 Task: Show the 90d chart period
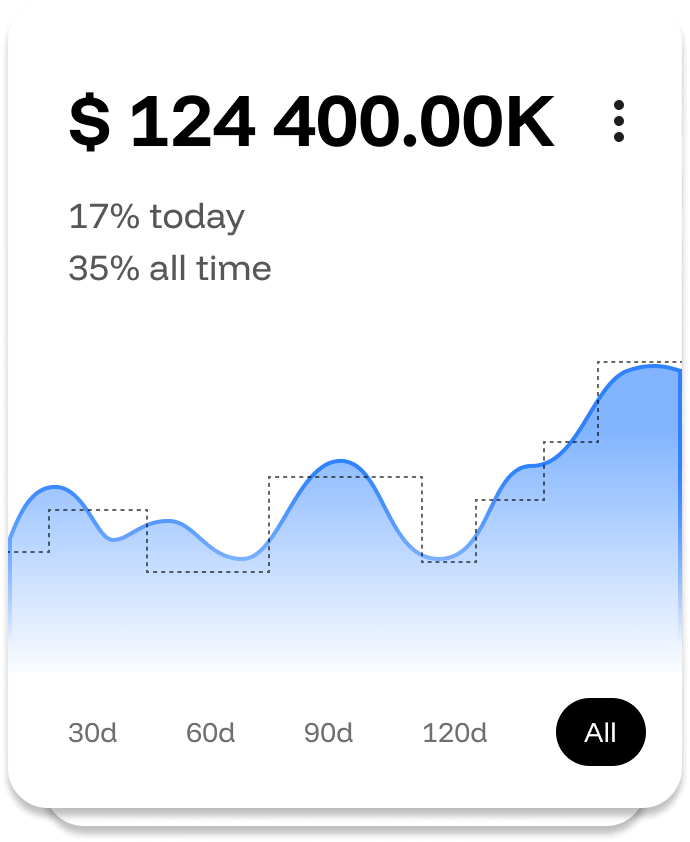pos(328,733)
